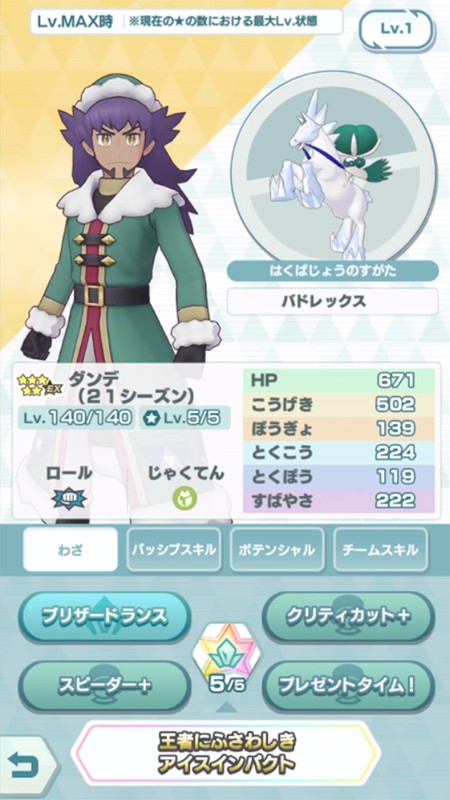Switch to the パッシブスキル tab
The image size is (450, 800).
click(x=173, y=549)
